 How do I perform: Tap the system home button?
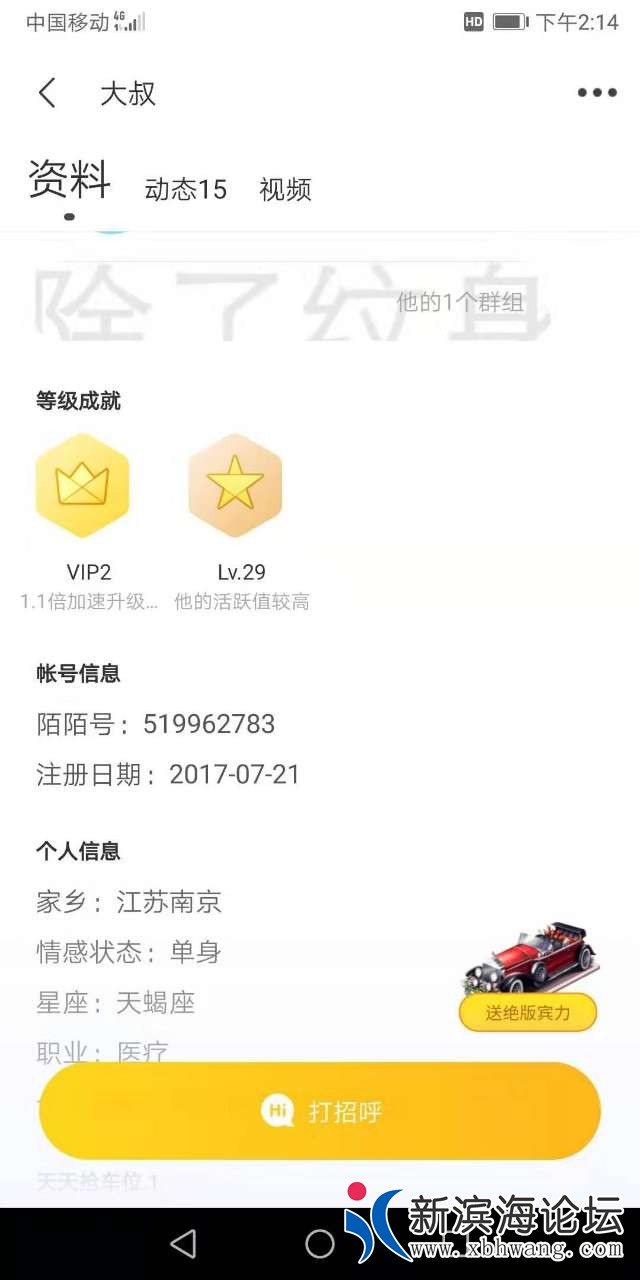tap(320, 1243)
